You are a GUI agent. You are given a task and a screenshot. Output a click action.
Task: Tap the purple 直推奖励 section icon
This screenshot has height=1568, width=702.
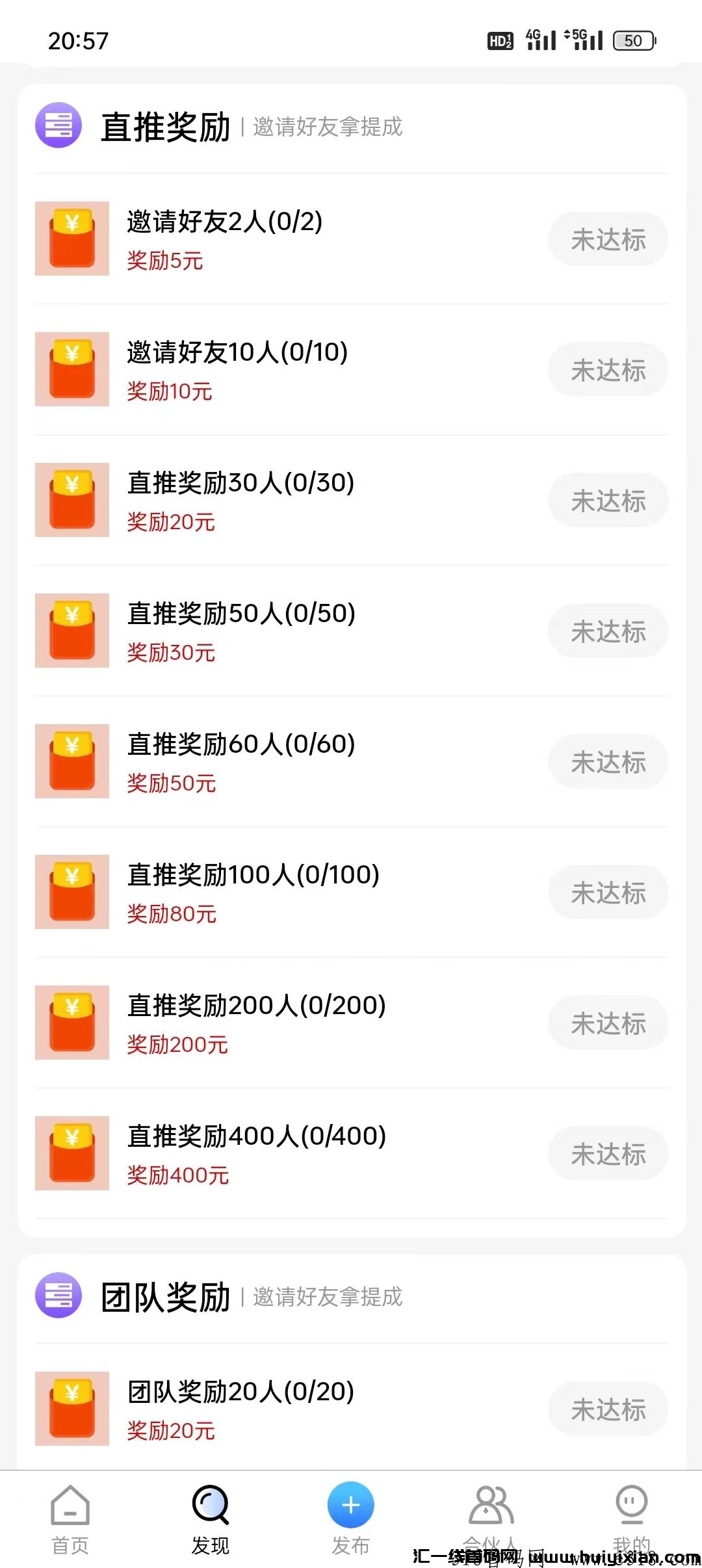click(58, 126)
